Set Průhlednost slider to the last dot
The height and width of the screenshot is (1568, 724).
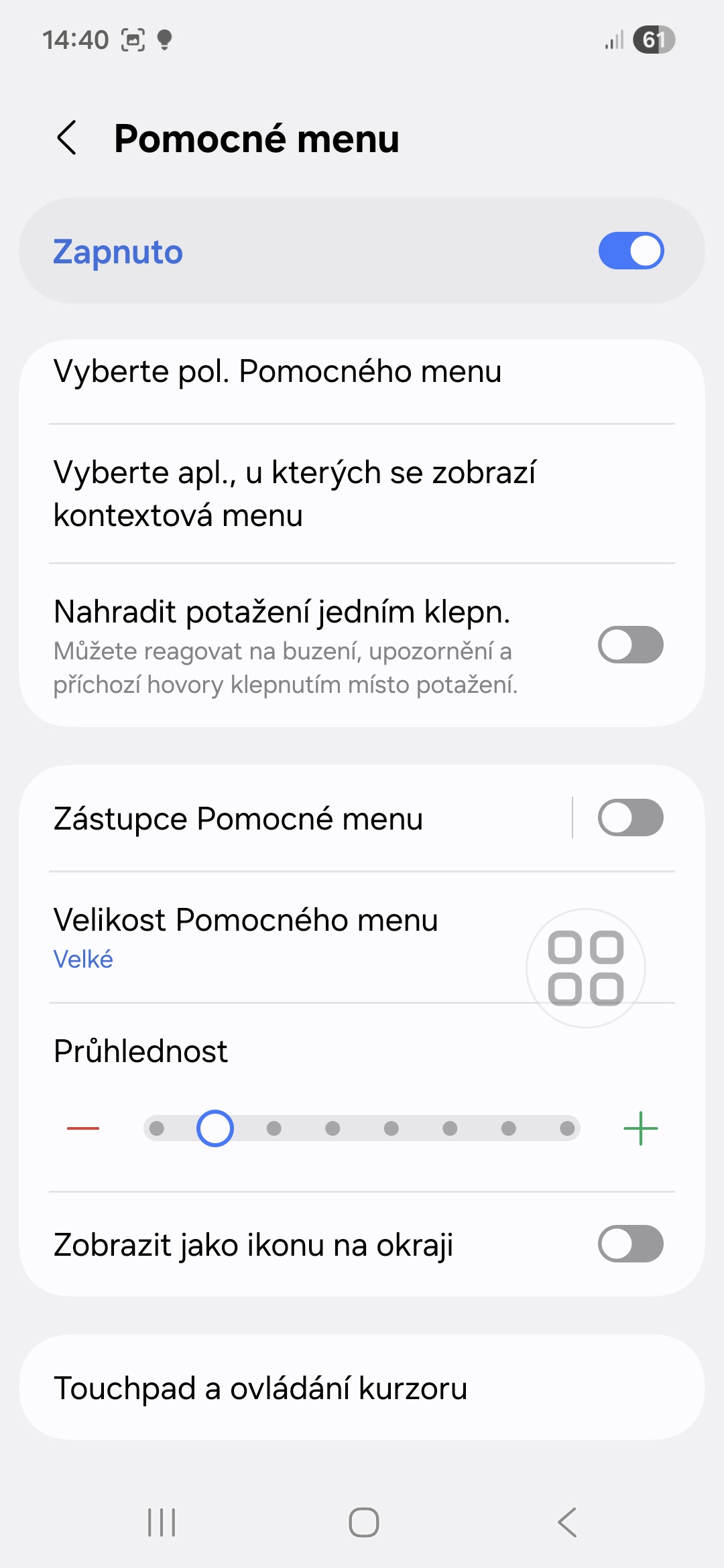[567, 1128]
